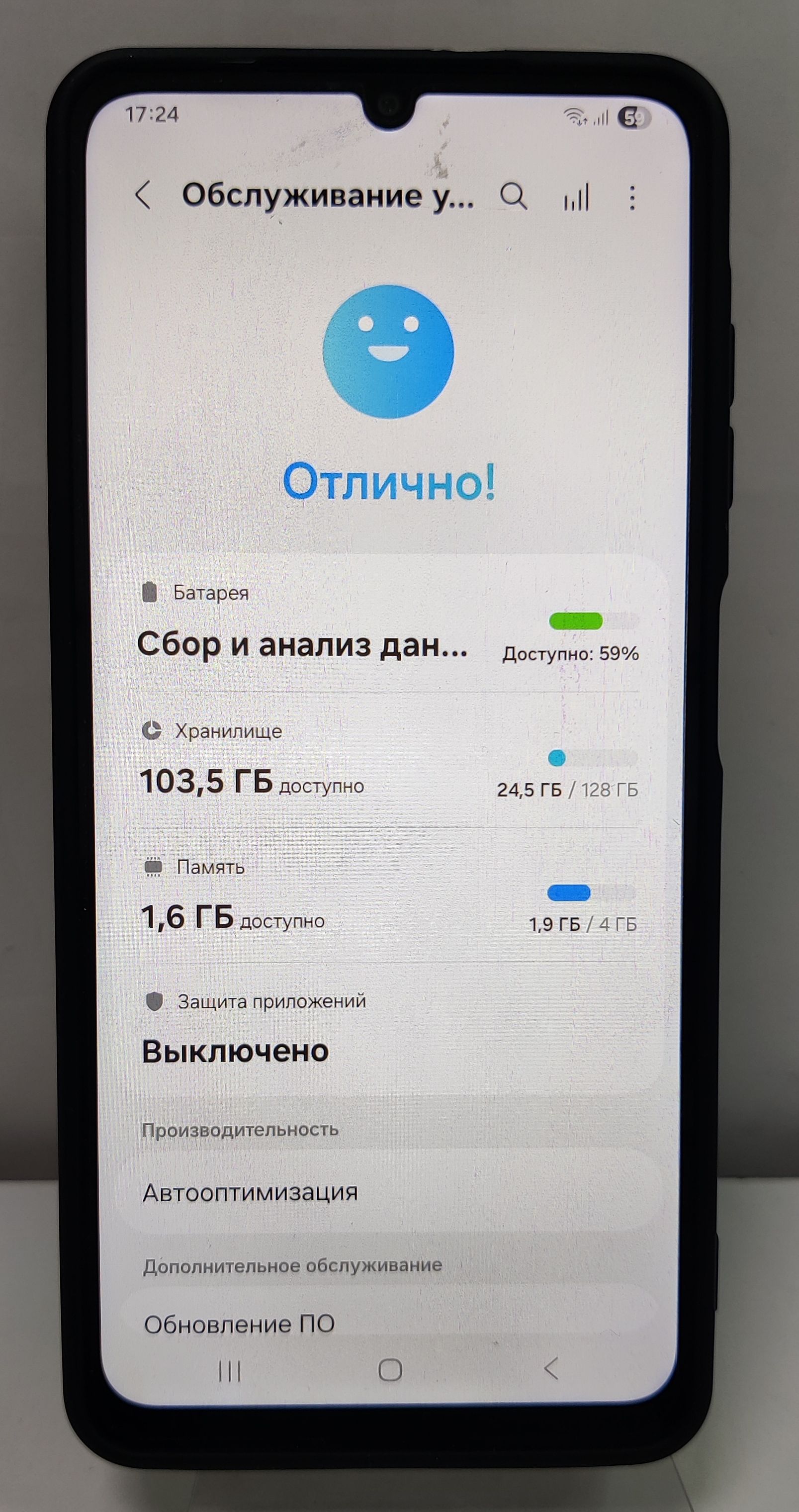This screenshot has width=799, height=1512.
Task: Open Обновление ПО
Action: [x=387, y=1324]
